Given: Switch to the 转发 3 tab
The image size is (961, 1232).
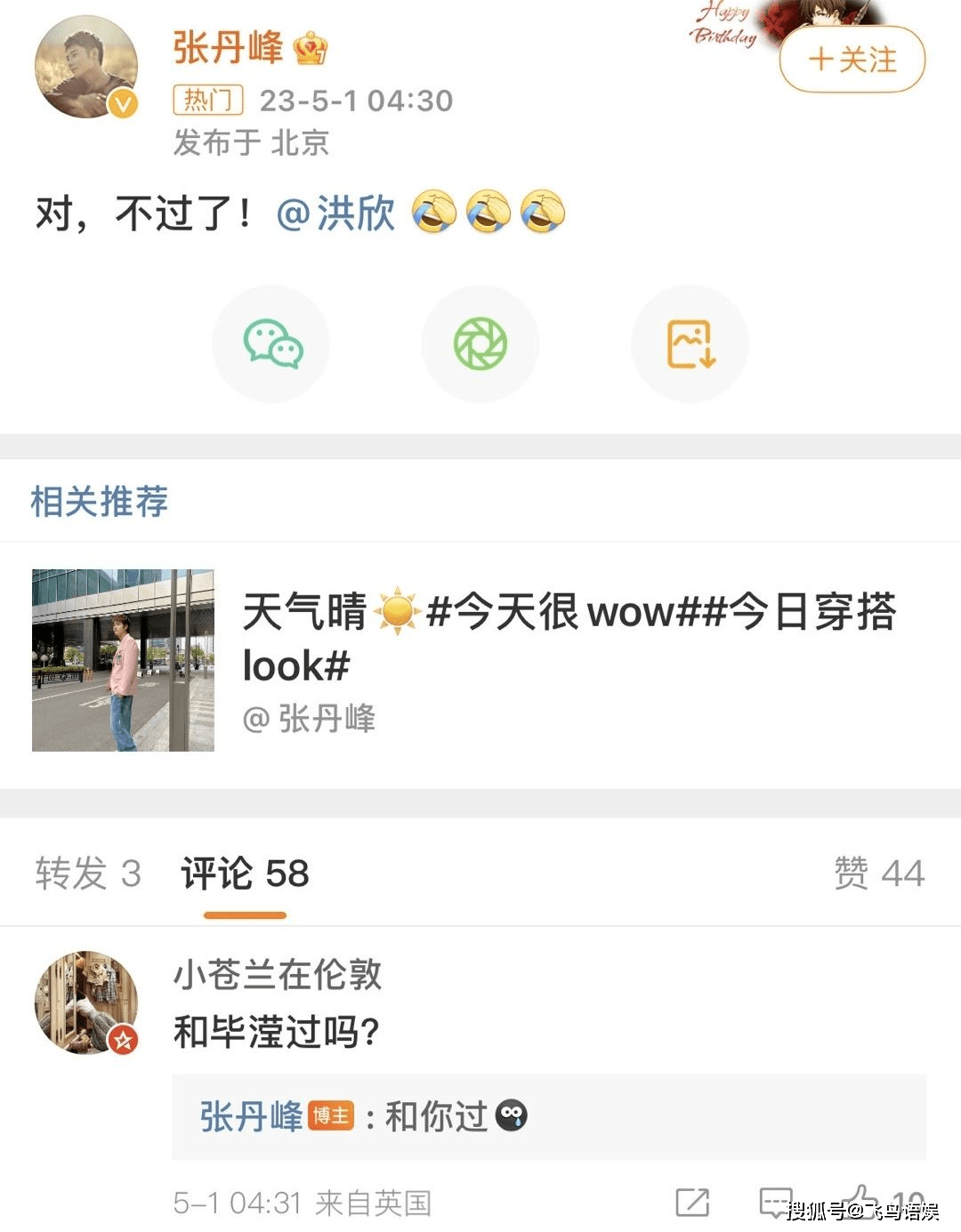Looking at the screenshot, I should tap(87, 874).
